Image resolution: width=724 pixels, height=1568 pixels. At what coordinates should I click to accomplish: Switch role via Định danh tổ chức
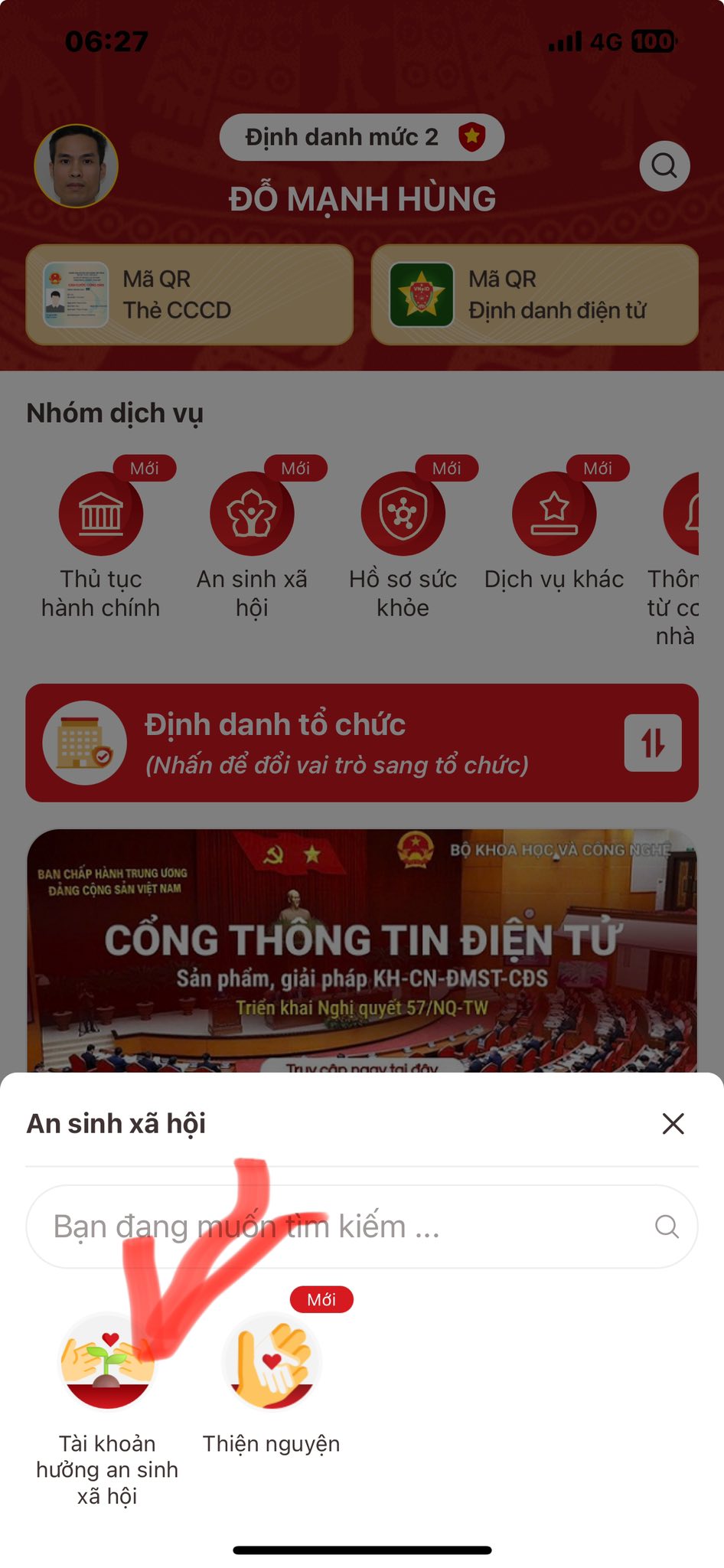click(x=361, y=743)
